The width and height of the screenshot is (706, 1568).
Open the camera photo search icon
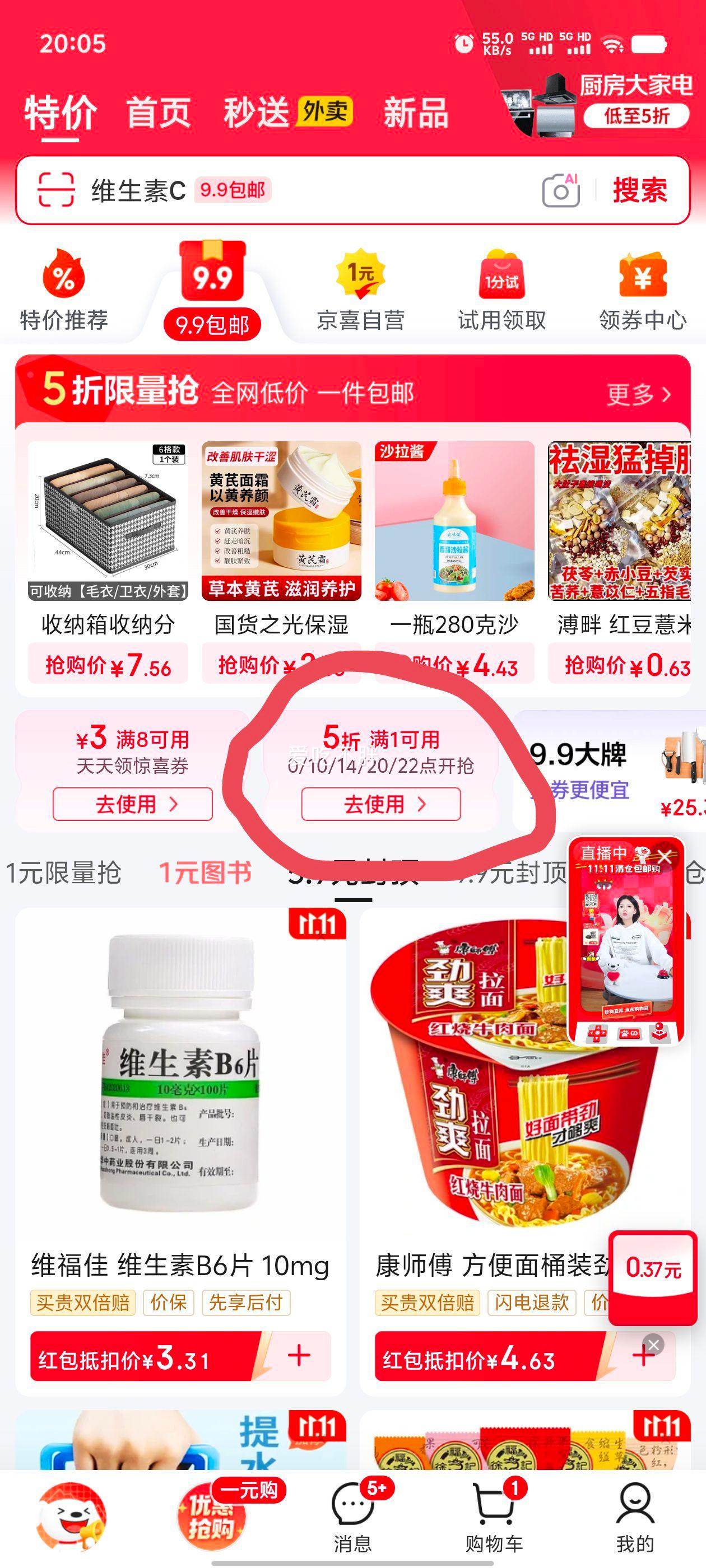(x=561, y=192)
